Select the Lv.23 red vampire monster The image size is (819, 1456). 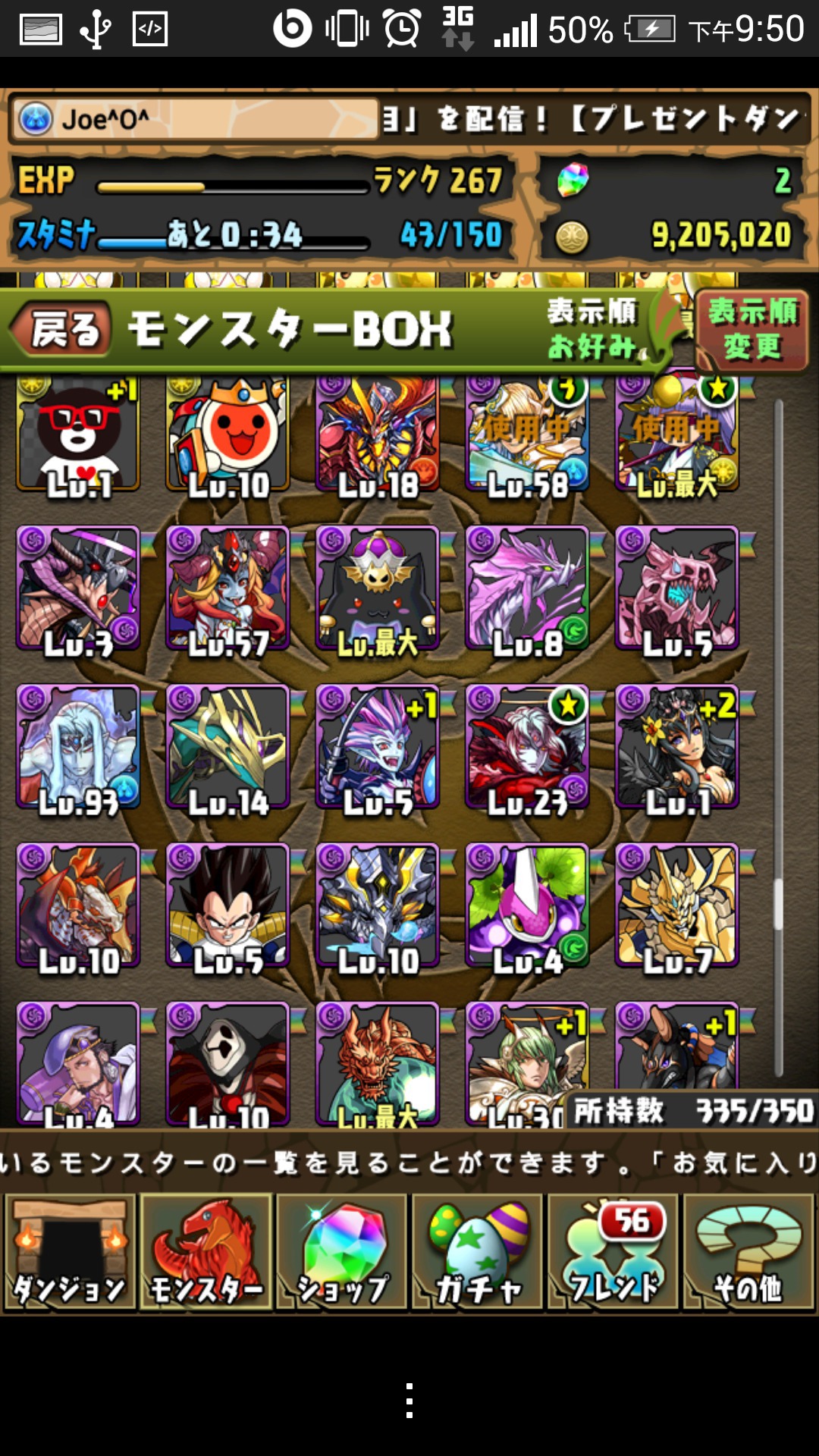[x=527, y=747]
